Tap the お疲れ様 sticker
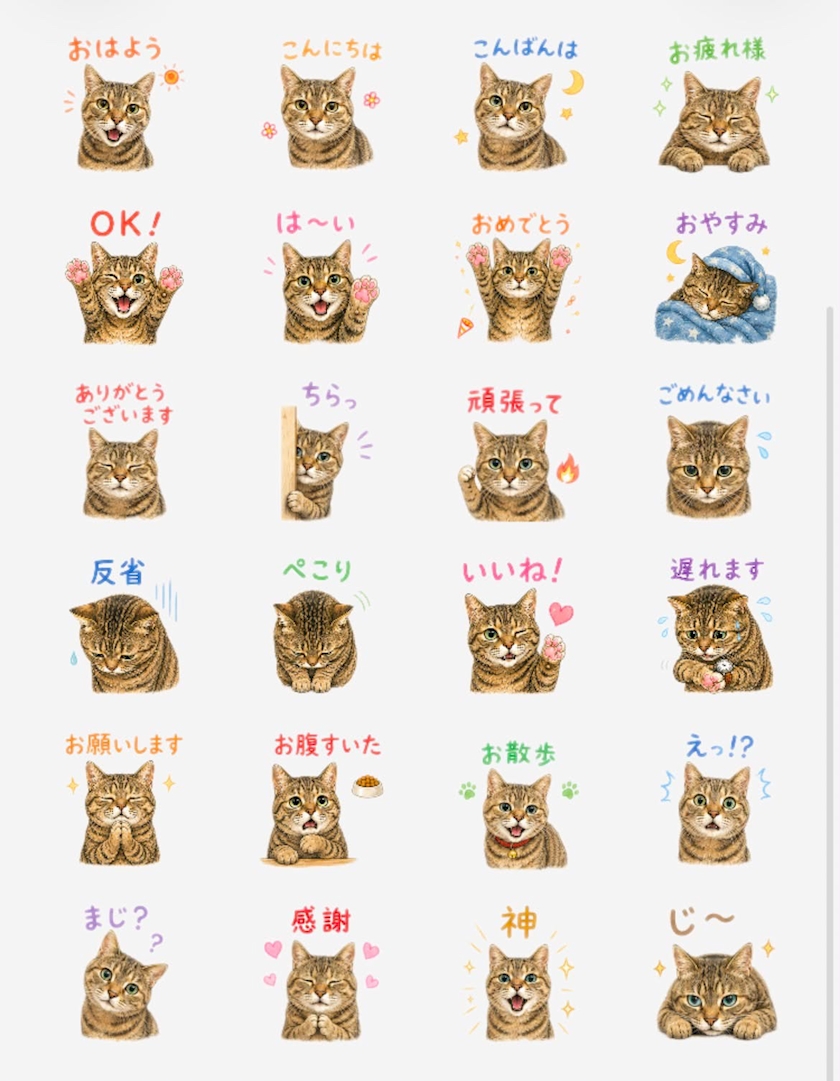 [x=716, y=105]
